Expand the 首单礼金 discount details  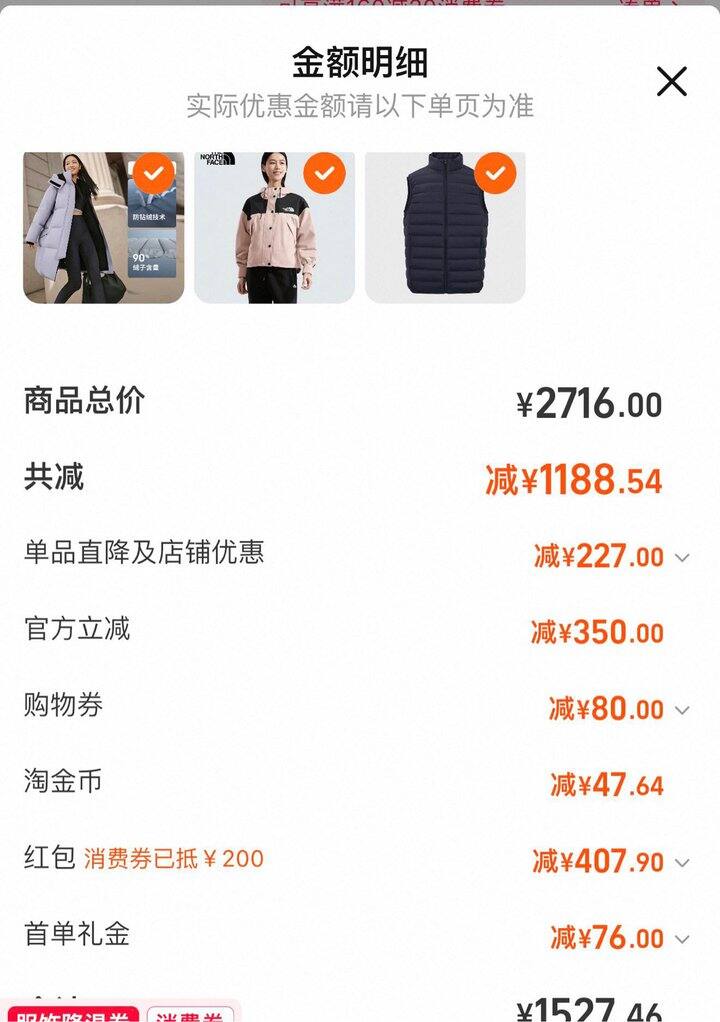(x=682, y=939)
